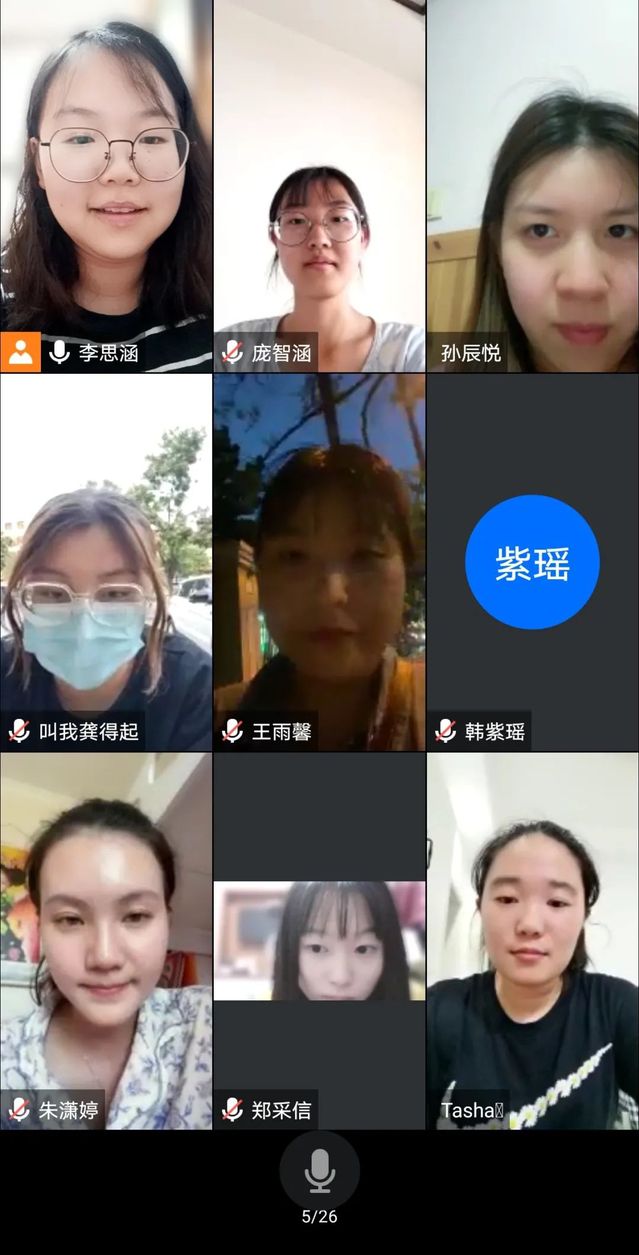Image resolution: width=639 pixels, height=1255 pixels.
Task: Select 郑采信's video tile
Action: click(319, 940)
